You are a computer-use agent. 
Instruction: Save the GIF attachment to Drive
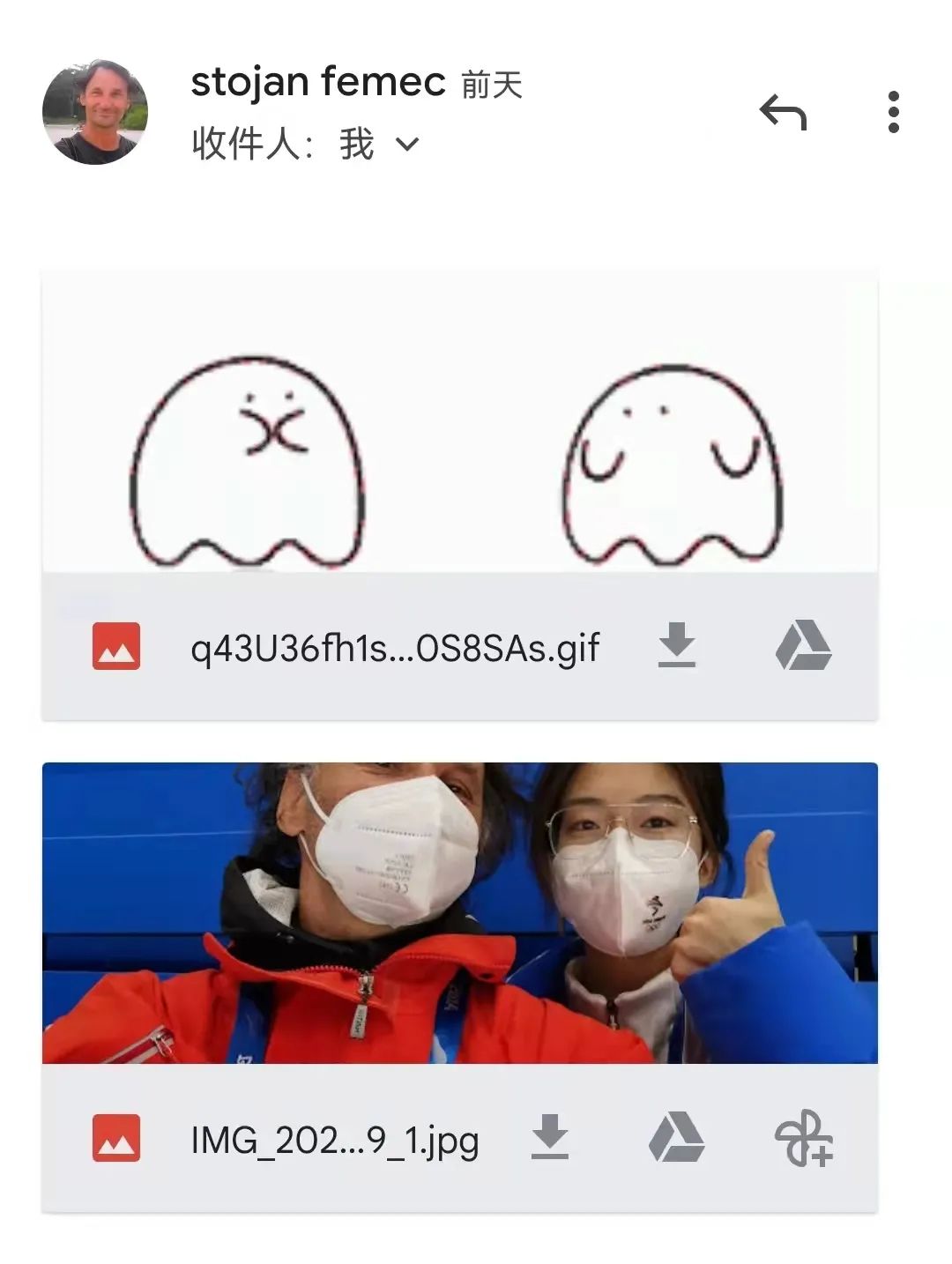pos(803,646)
